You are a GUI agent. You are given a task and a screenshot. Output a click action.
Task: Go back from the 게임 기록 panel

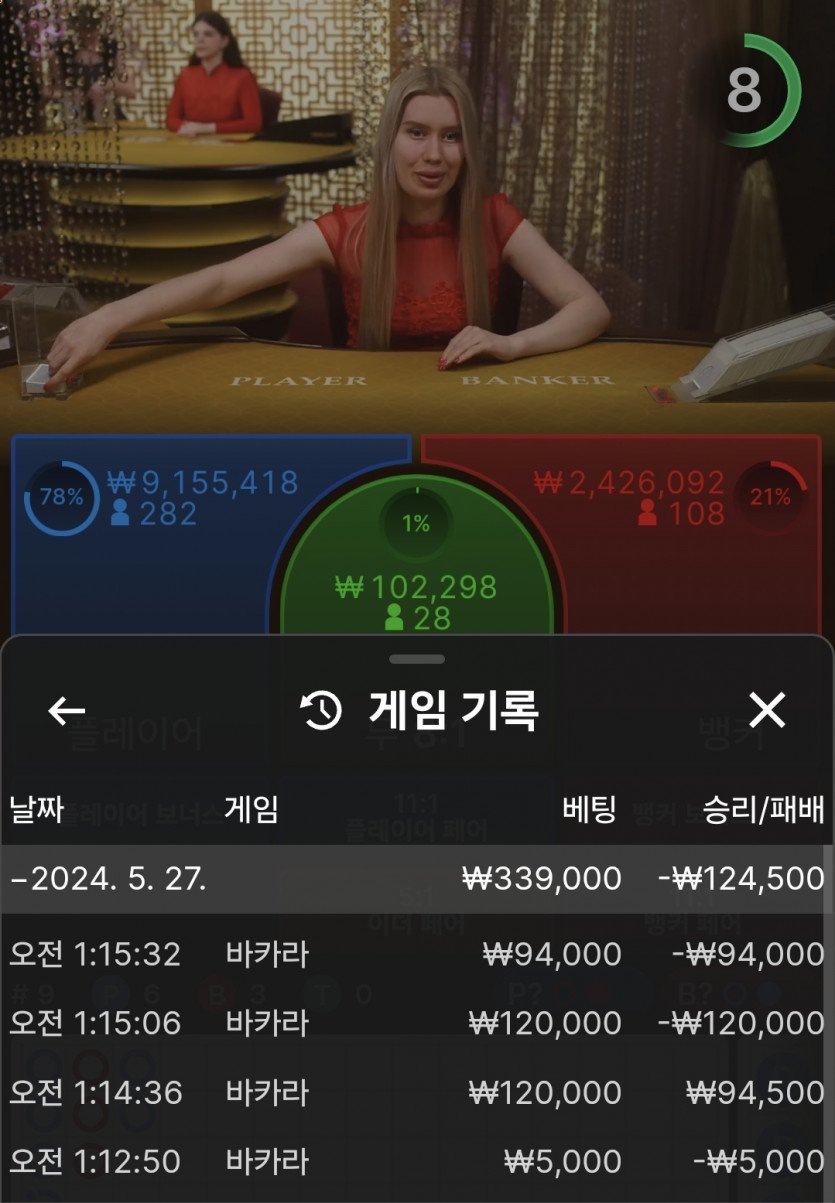tap(67, 711)
